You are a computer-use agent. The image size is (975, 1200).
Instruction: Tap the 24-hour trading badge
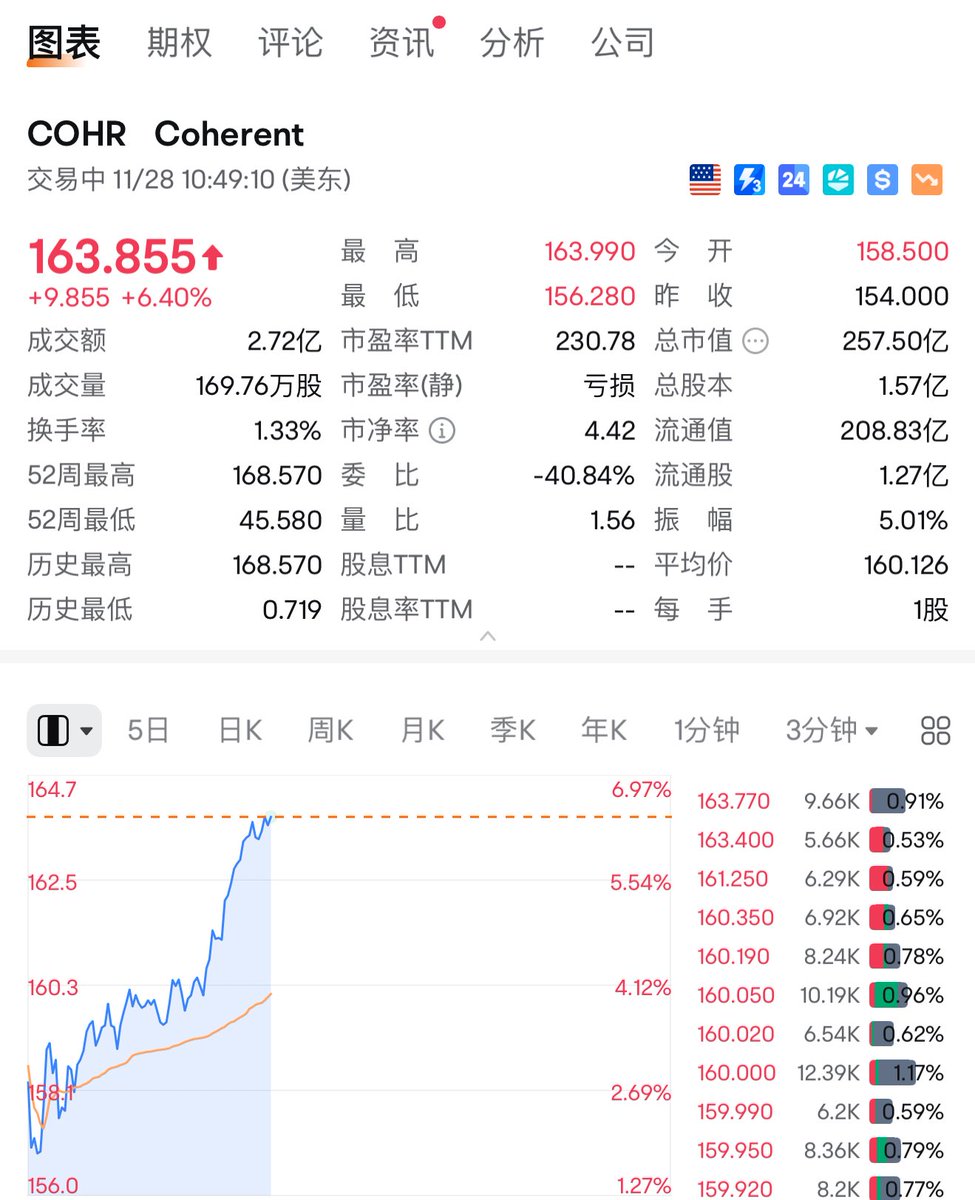(x=793, y=180)
